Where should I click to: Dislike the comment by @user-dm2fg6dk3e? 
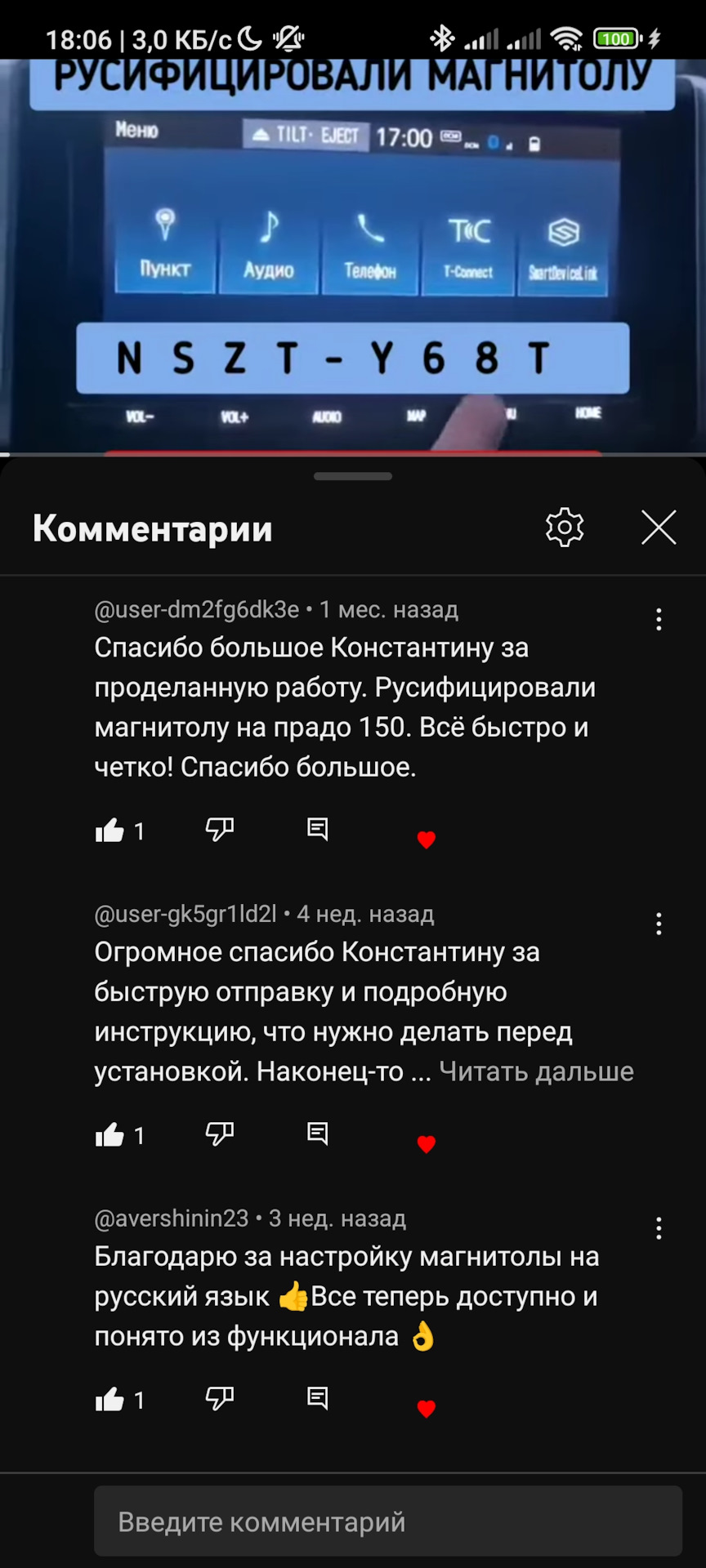click(219, 830)
